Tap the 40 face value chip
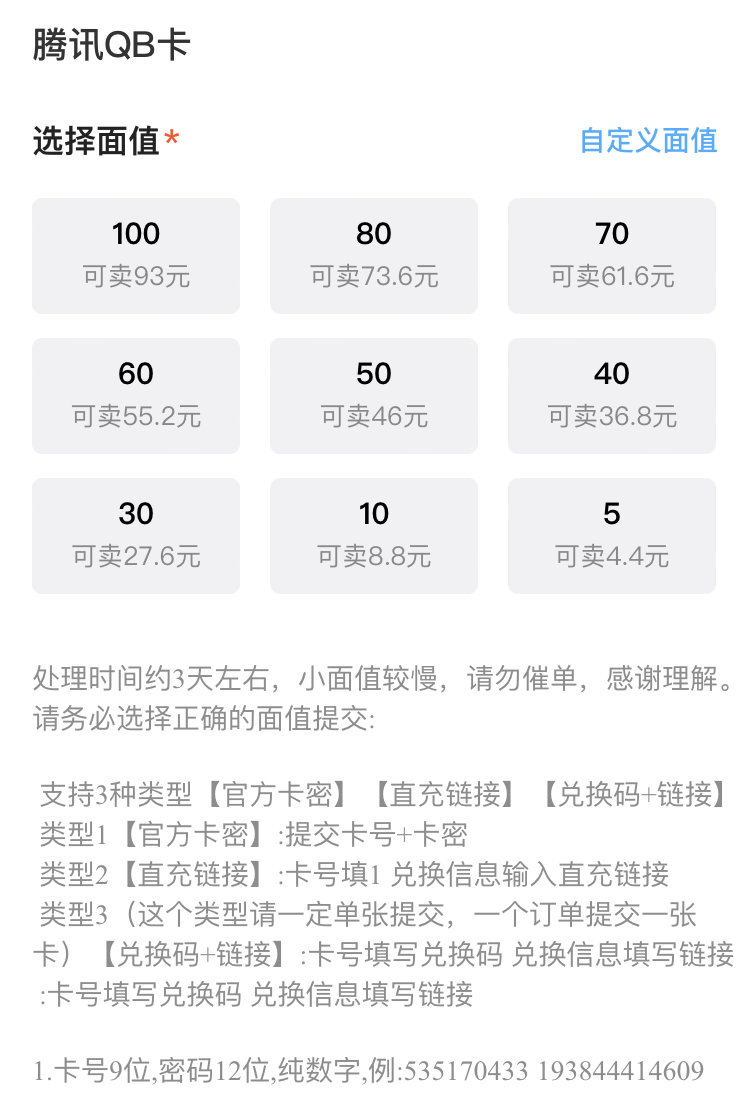750x1103 pixels. coord(612,396)
